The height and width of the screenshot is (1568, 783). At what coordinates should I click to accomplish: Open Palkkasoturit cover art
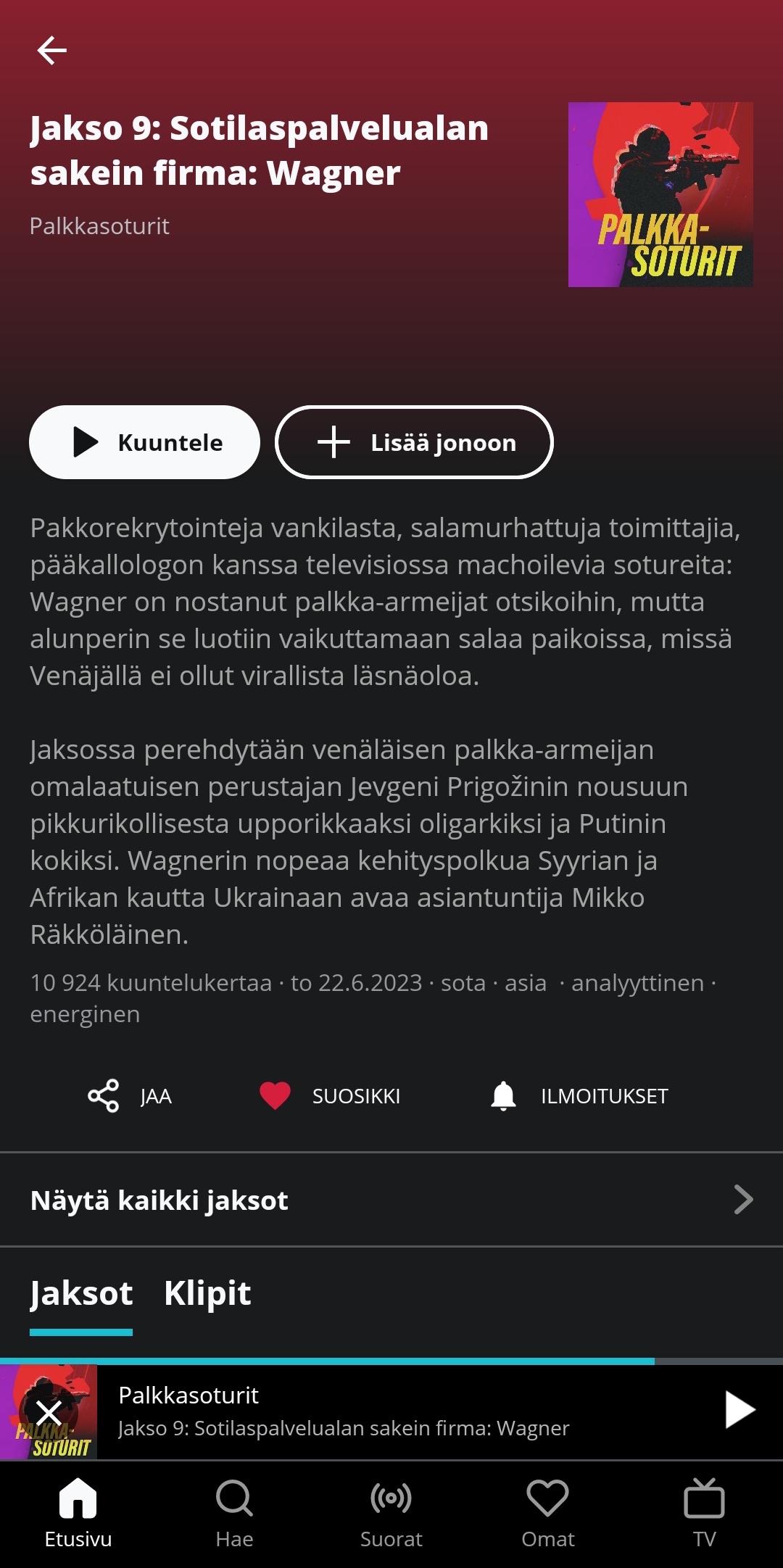660,194
